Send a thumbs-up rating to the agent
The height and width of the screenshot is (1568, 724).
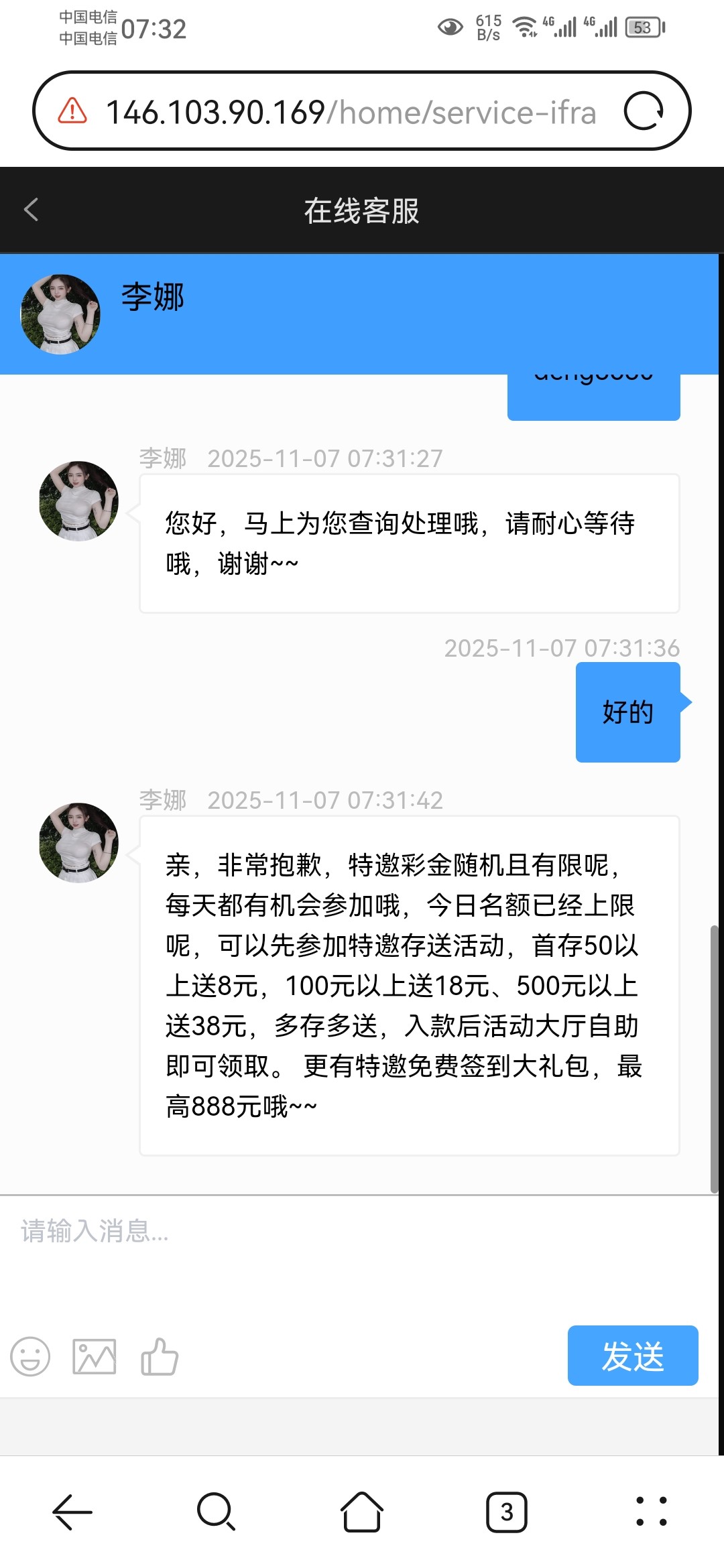[x=160, y=1357]
